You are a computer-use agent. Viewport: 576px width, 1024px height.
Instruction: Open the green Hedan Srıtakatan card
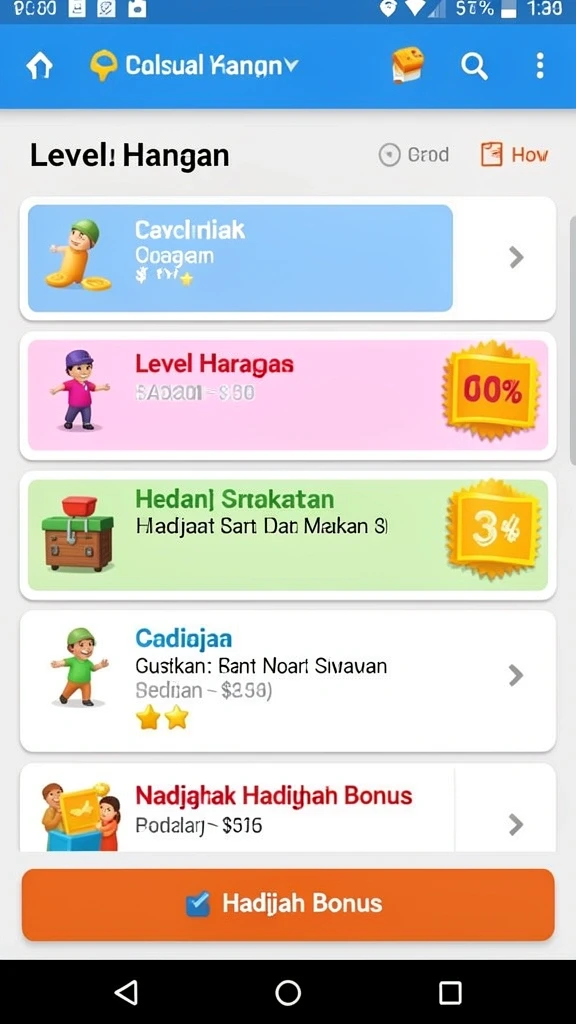point(288,535)
